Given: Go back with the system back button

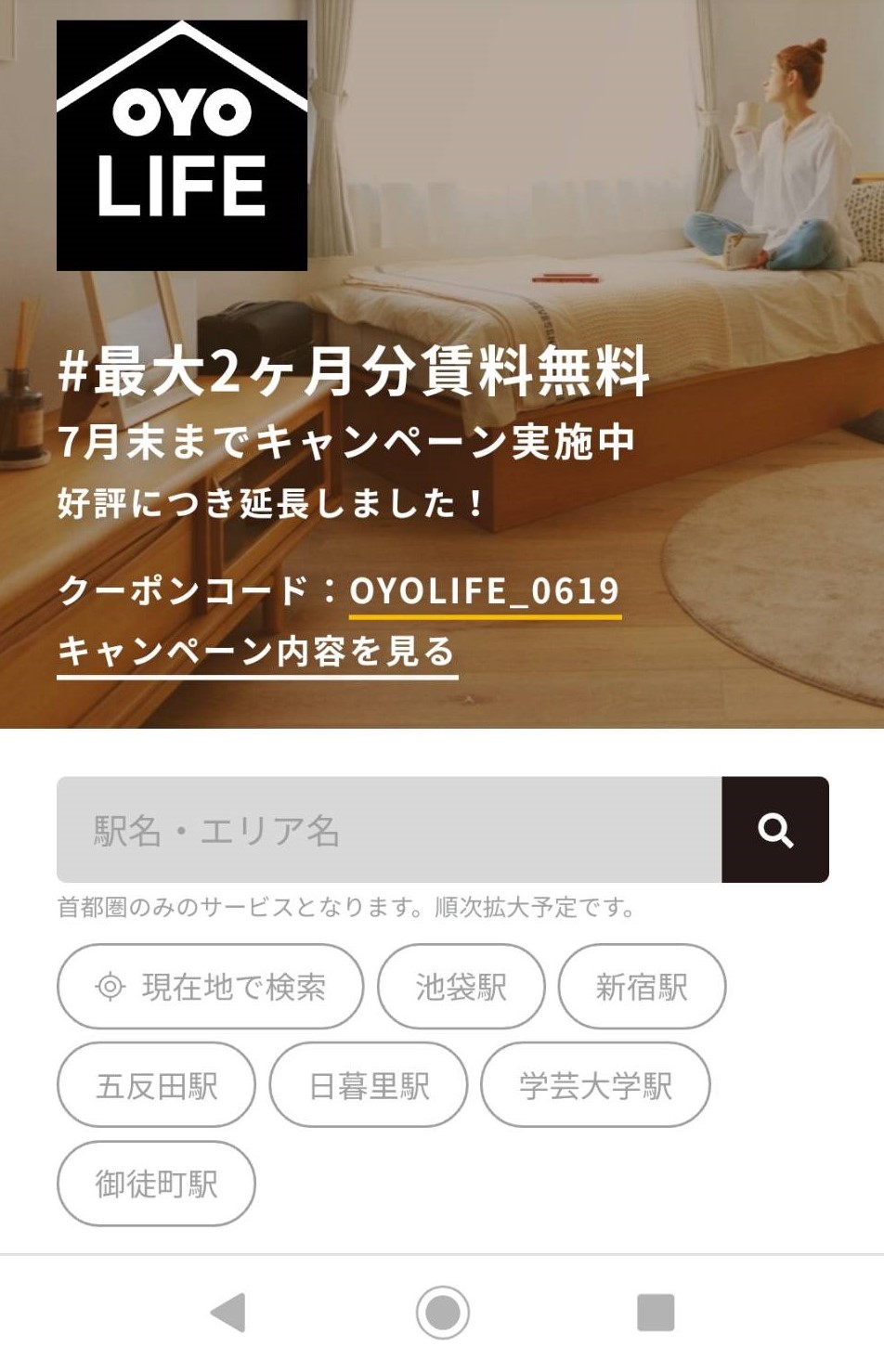Looking at the screenshot, I should (x=228, y=1313).
